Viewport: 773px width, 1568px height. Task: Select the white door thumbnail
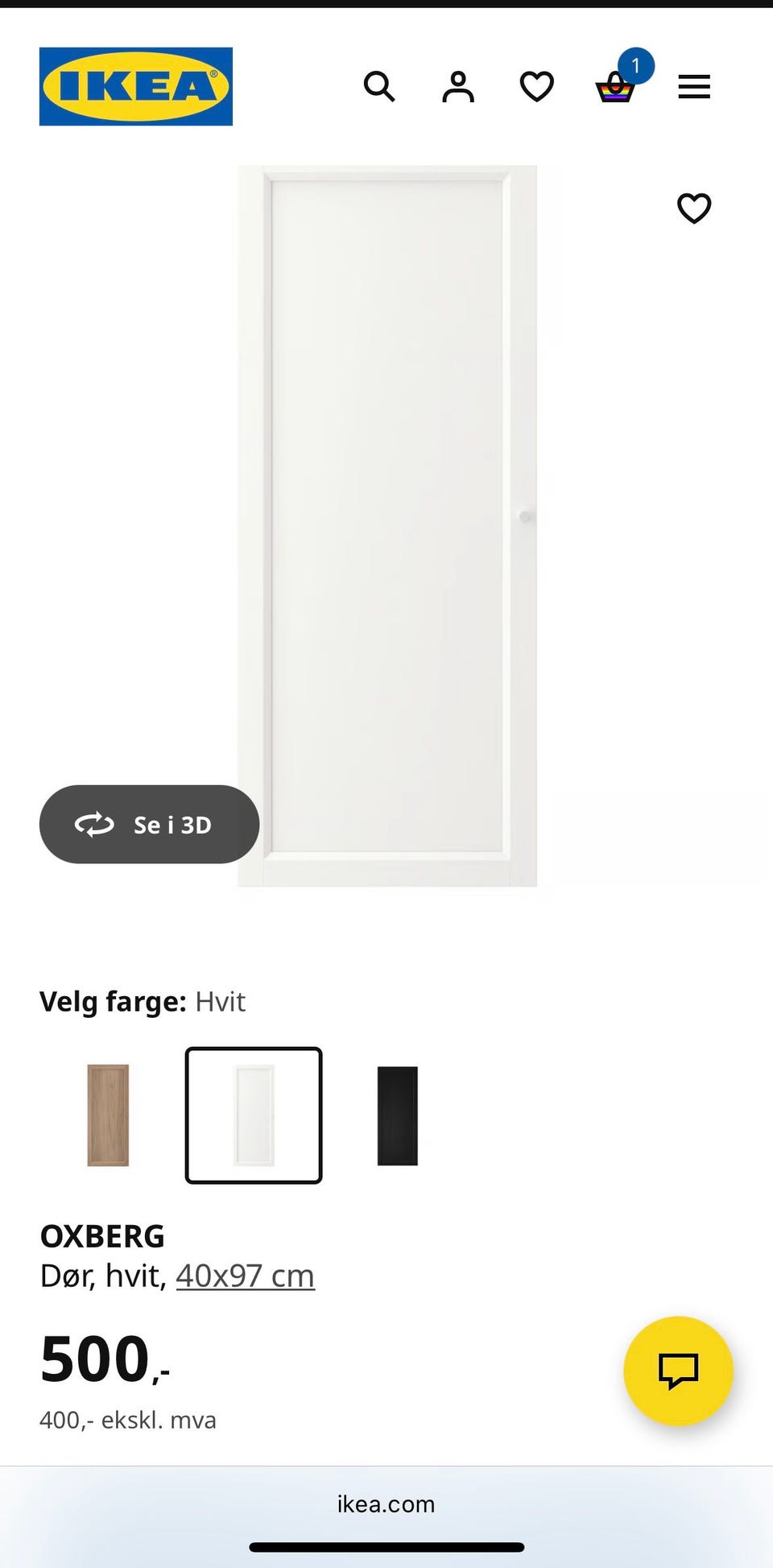coord(253,1116)
